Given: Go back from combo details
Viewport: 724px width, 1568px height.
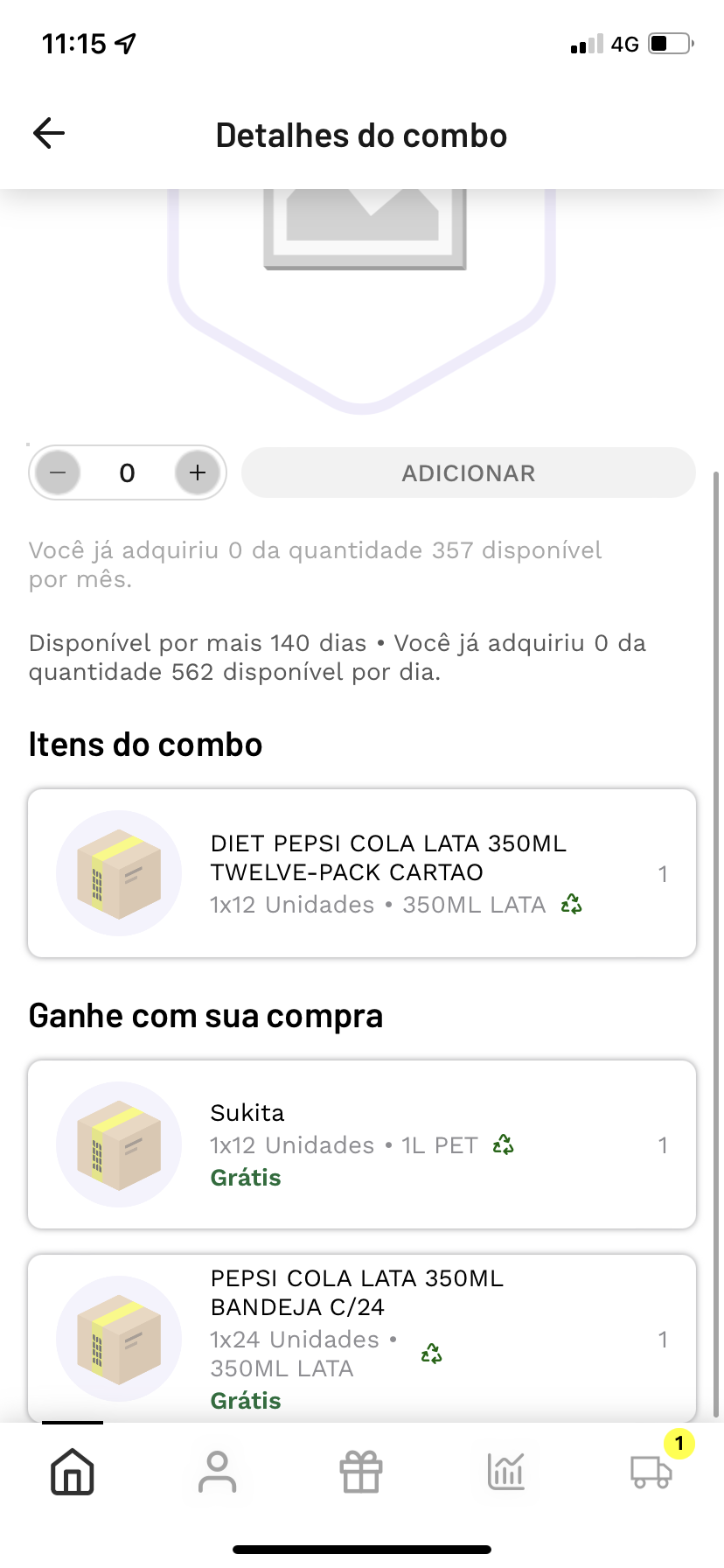Looking at the screenshot, I should point(50,134).
